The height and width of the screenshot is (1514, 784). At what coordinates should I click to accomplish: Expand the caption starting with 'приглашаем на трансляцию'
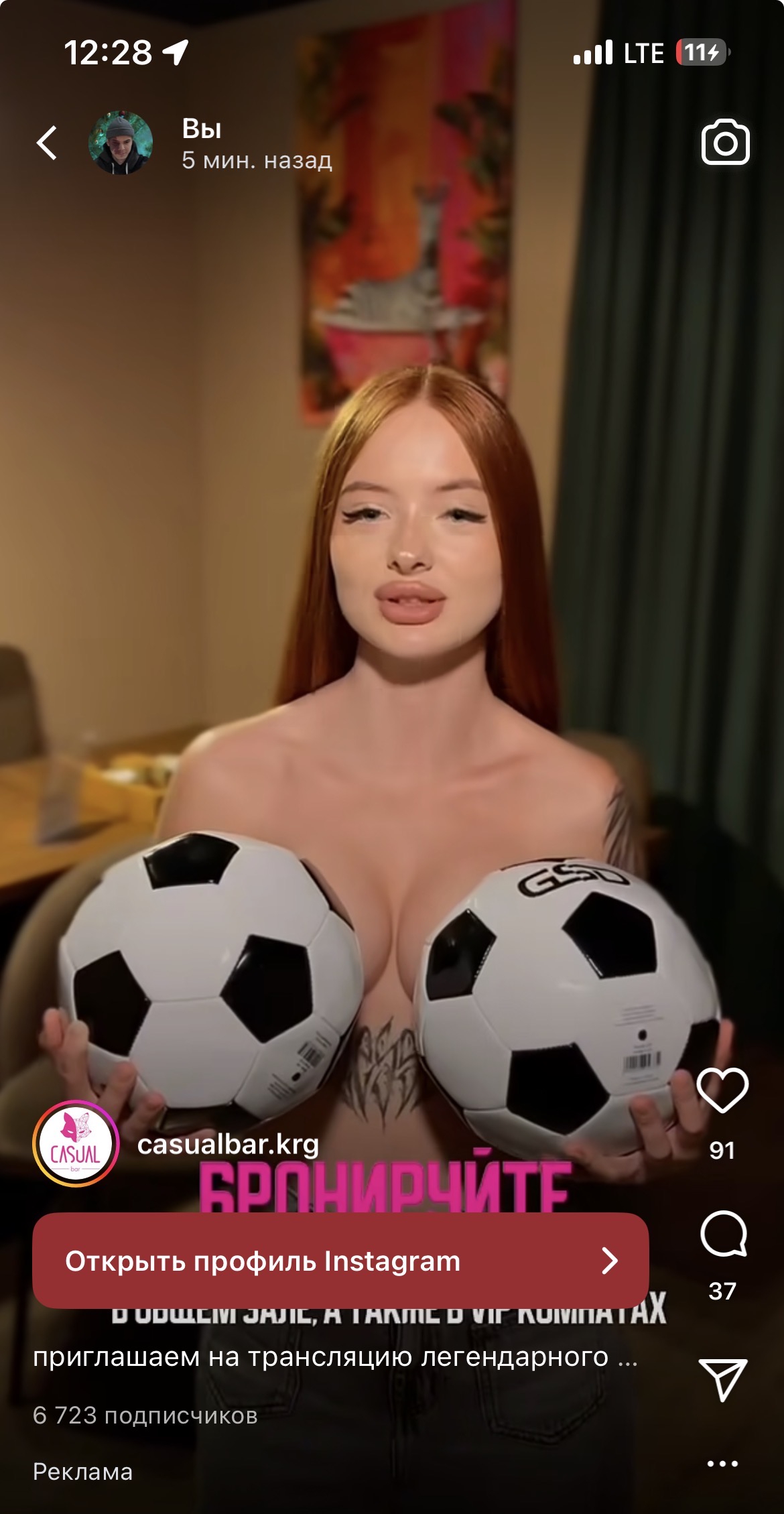point(335,1357)
